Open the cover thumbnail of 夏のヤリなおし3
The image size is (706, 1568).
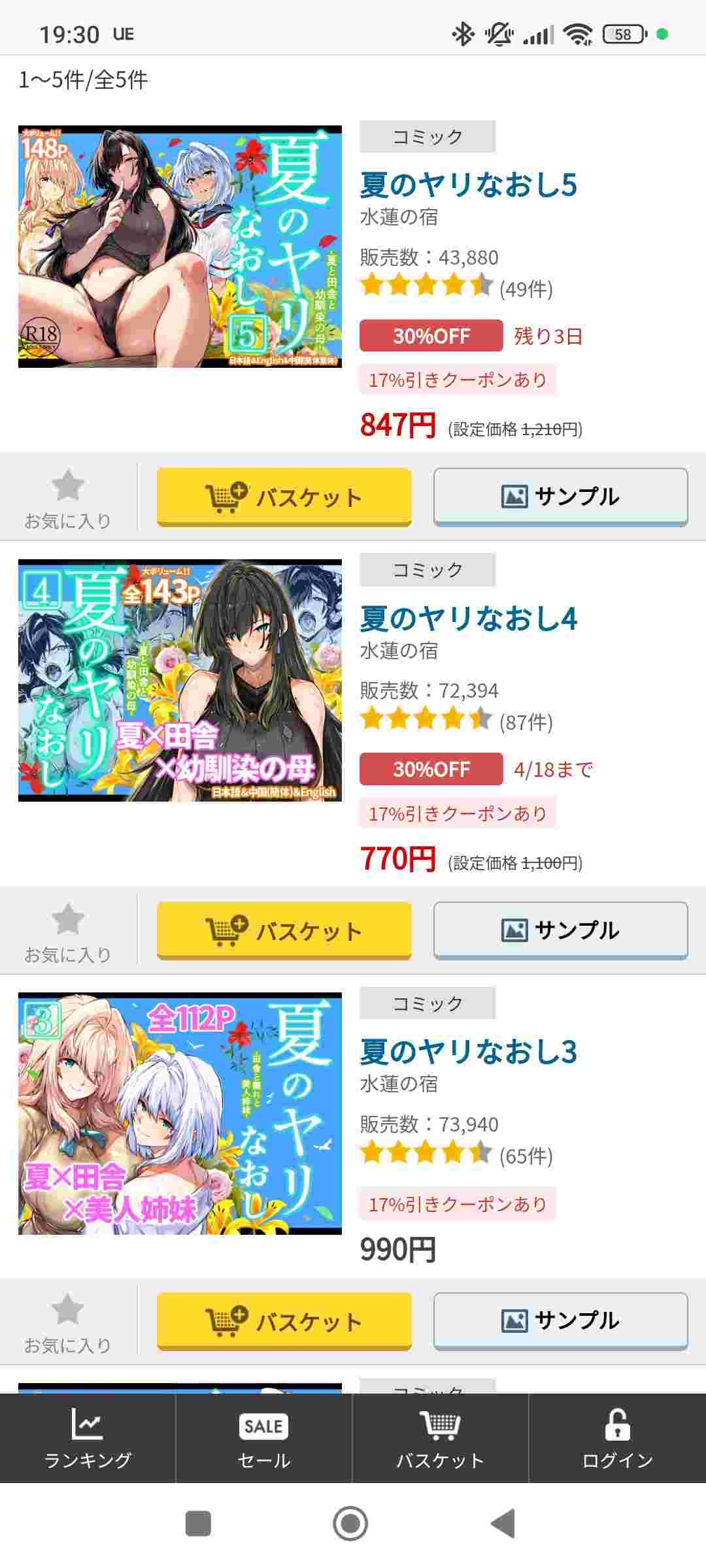180,1113
